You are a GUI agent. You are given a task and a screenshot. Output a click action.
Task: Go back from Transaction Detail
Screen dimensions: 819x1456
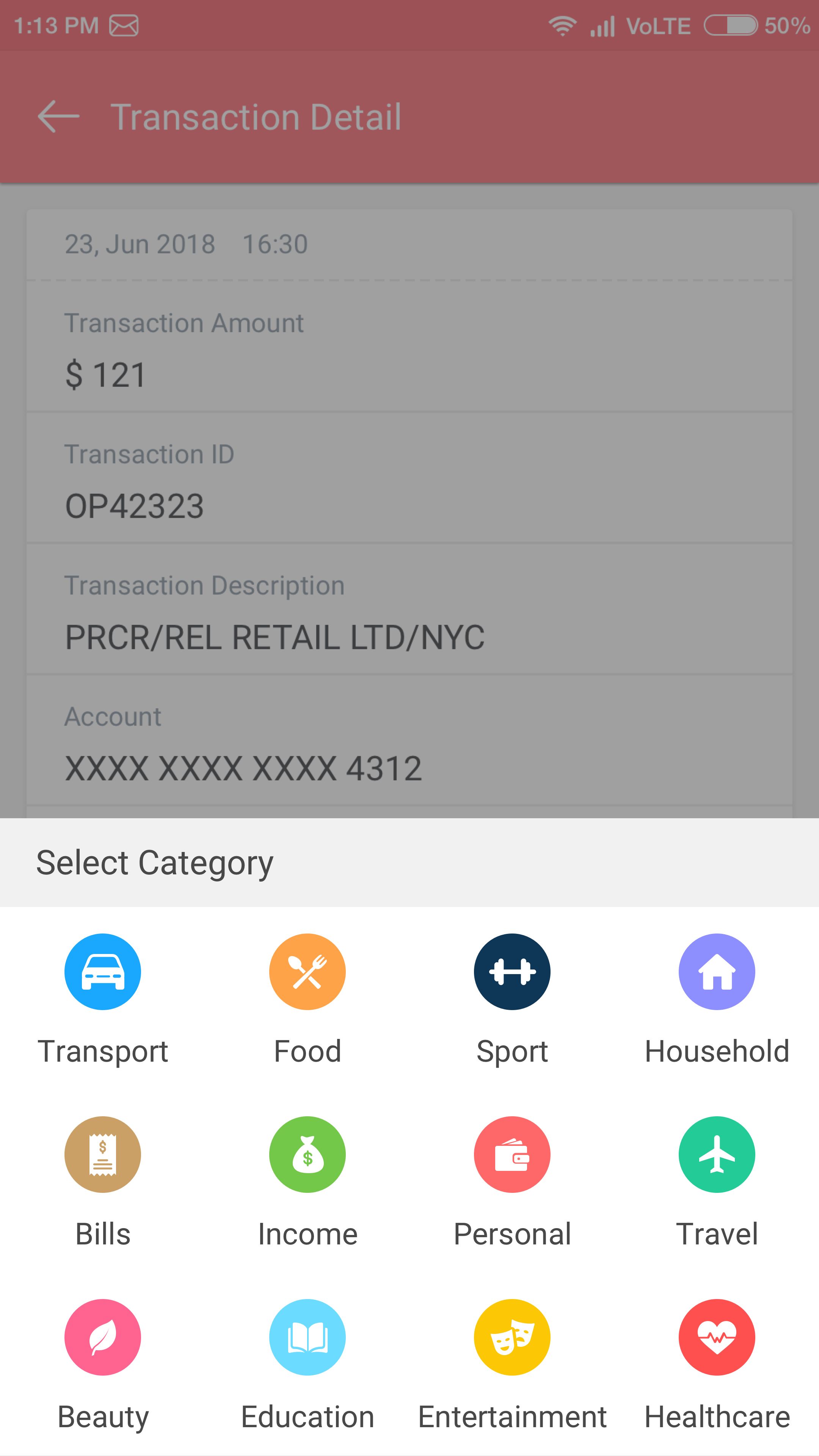(x=58, y=116)
